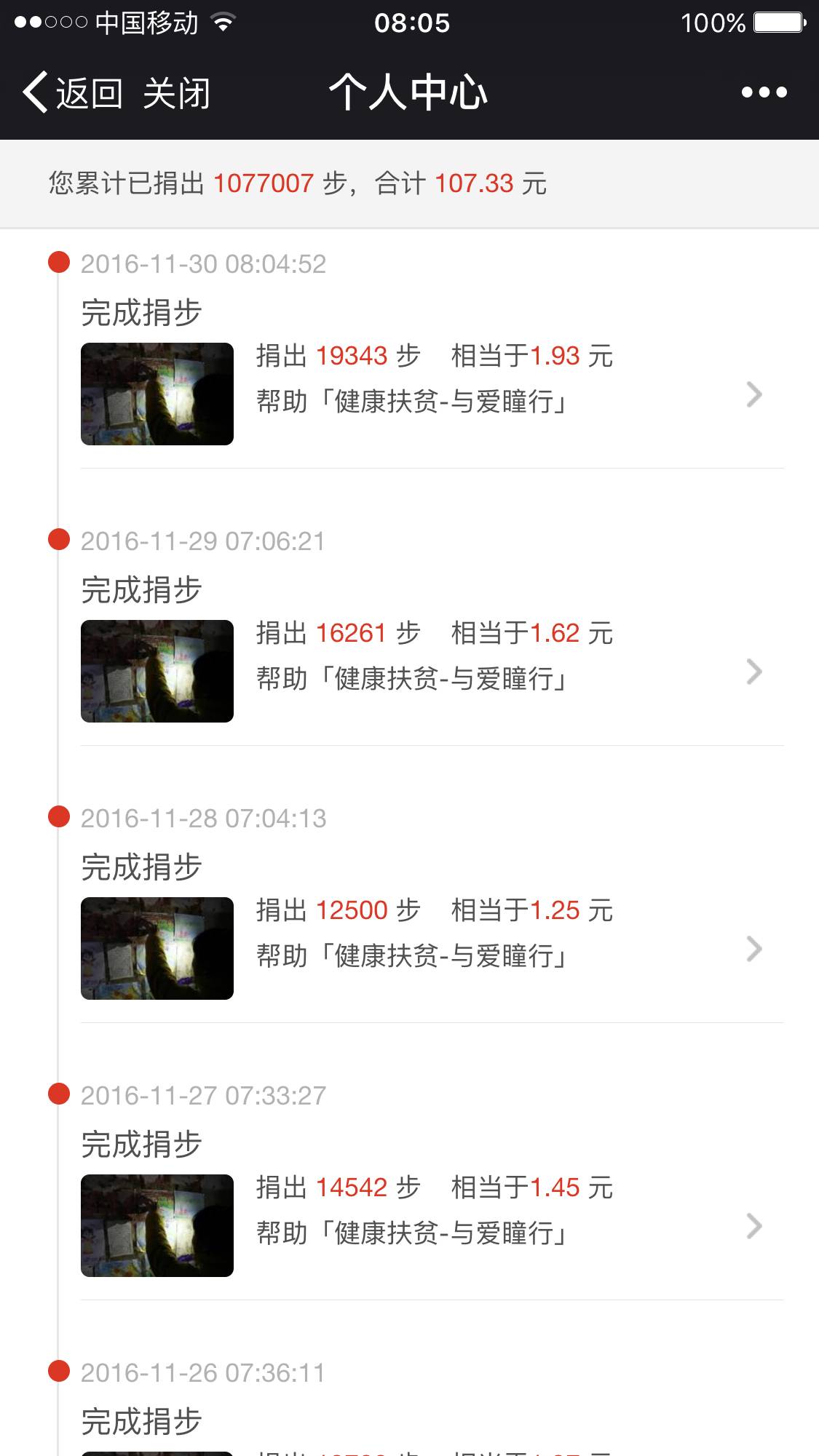Tap chevron on the 2016-11-29 donation
The height and width of the screenshot is (1456, 819).
pyautogui.click(x=754, y=672)
